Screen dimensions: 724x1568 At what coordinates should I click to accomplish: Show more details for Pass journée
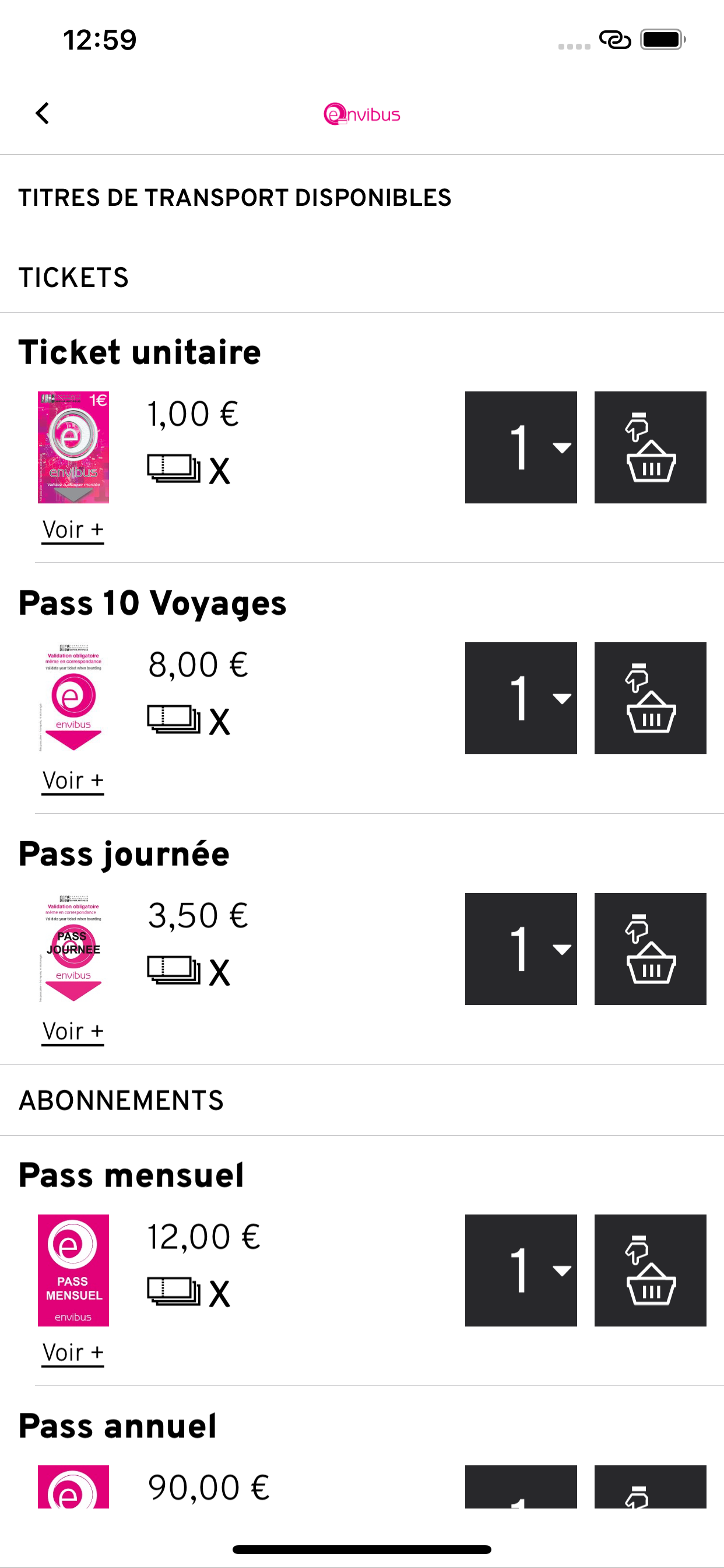[x=73, y=1031]
